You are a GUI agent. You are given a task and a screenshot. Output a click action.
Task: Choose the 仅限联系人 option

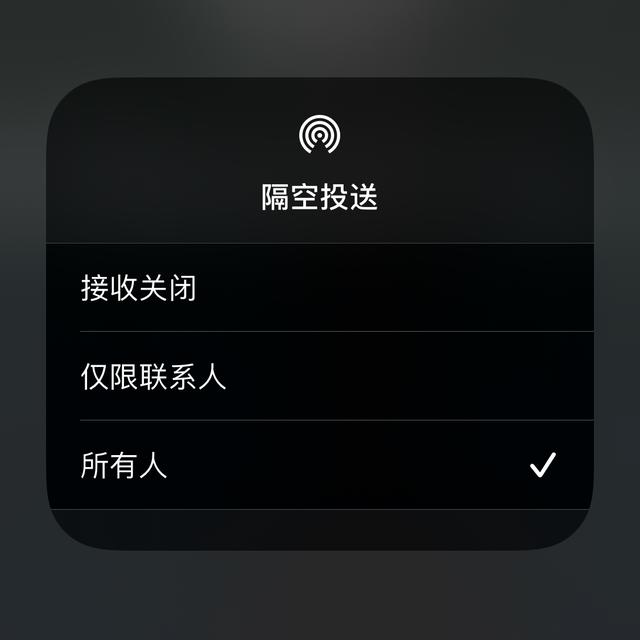click(x=153, y=377)
